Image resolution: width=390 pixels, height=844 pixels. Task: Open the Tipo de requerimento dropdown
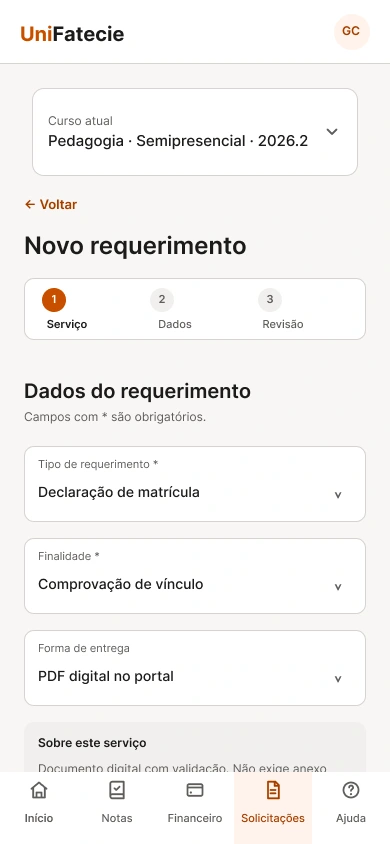[x=195, y=484]
